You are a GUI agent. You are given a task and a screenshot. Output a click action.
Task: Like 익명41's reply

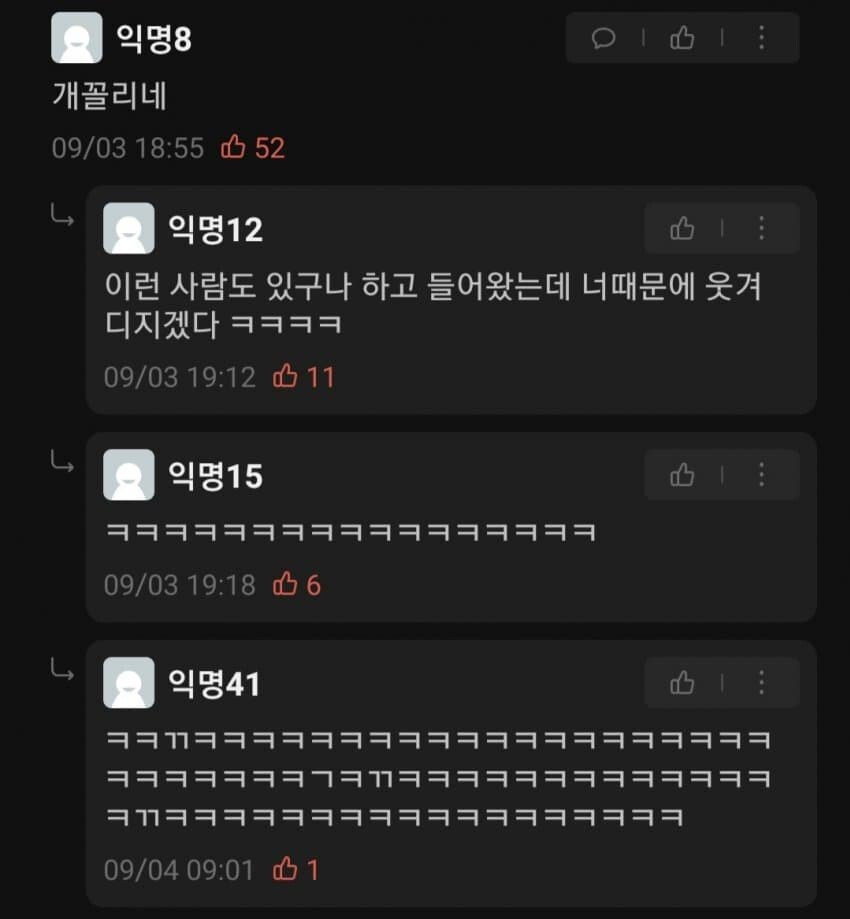(683, 683)
